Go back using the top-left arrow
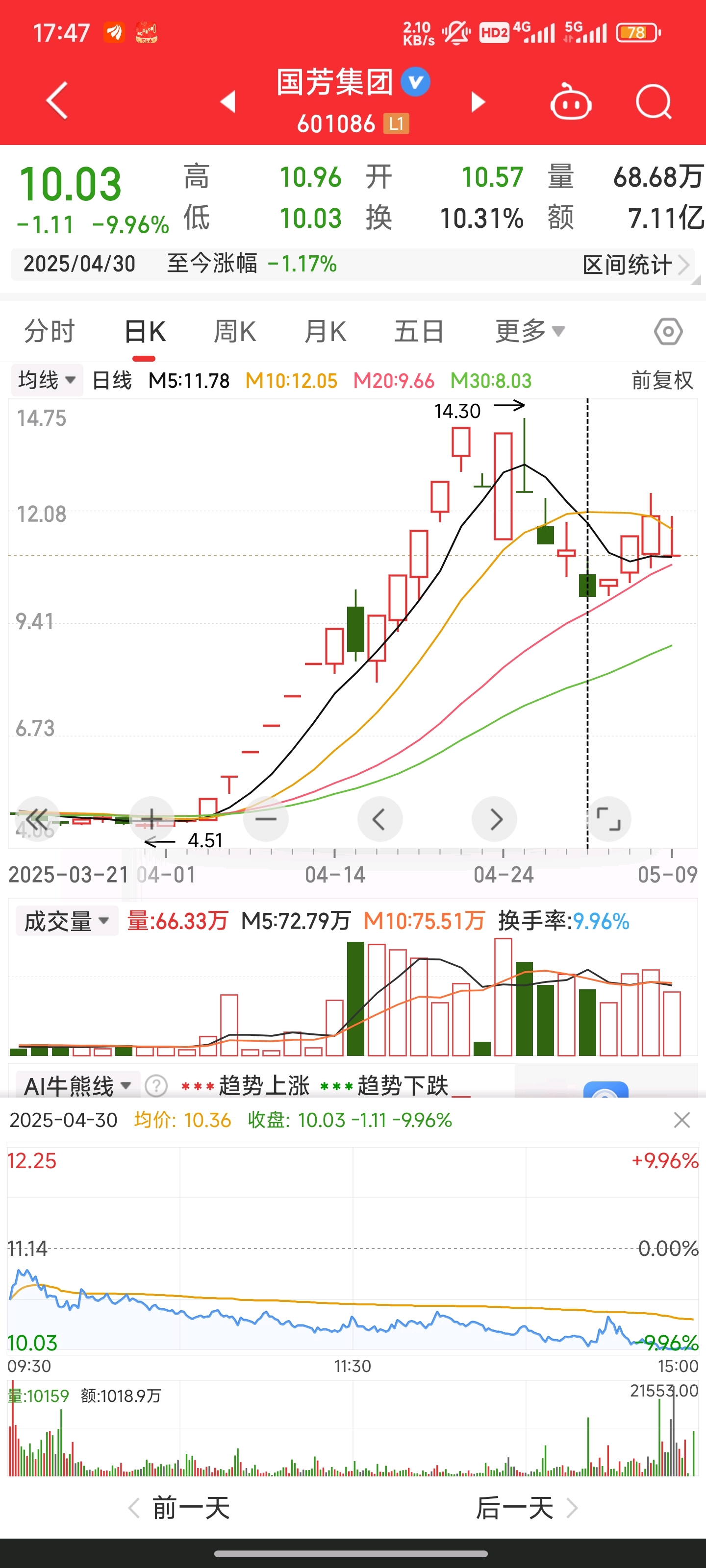The width and height of the screenshot is (706, 1568). [57, 101]
